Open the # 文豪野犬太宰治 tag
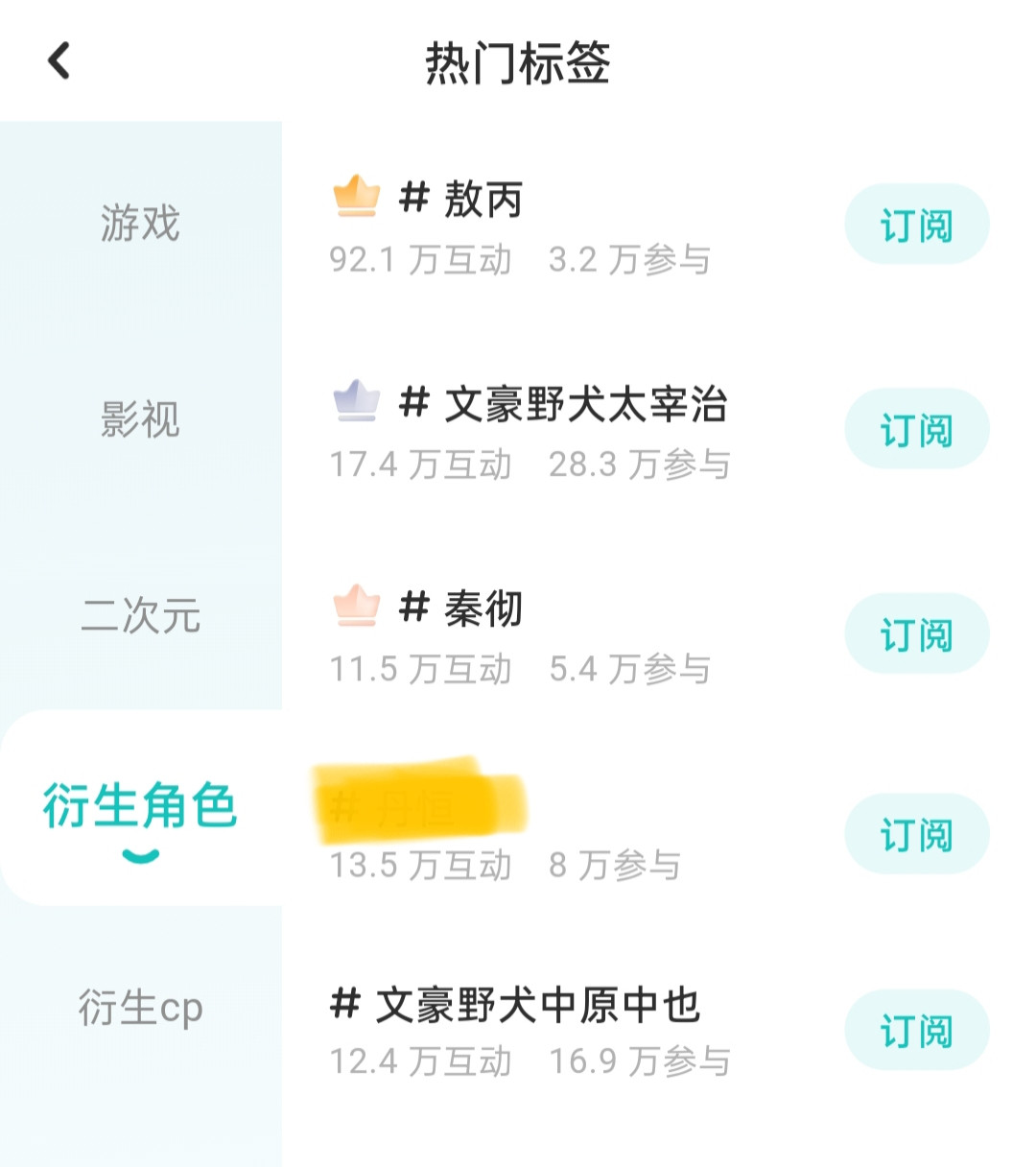This screenshot has height=1167, width=1036. (x=562, y=404)
